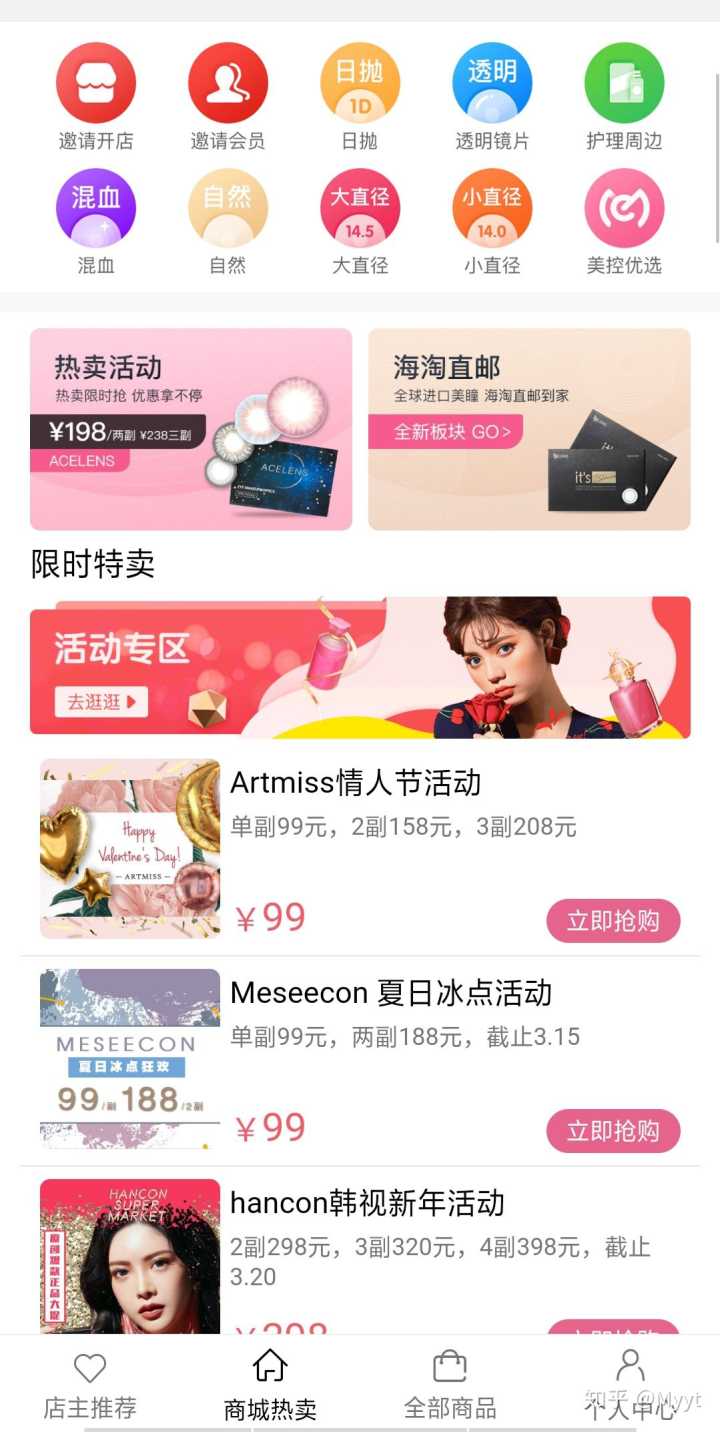Switch to the 商城热卖 tab
This screenshot has height=1432, width=720.
[270, 1385]
